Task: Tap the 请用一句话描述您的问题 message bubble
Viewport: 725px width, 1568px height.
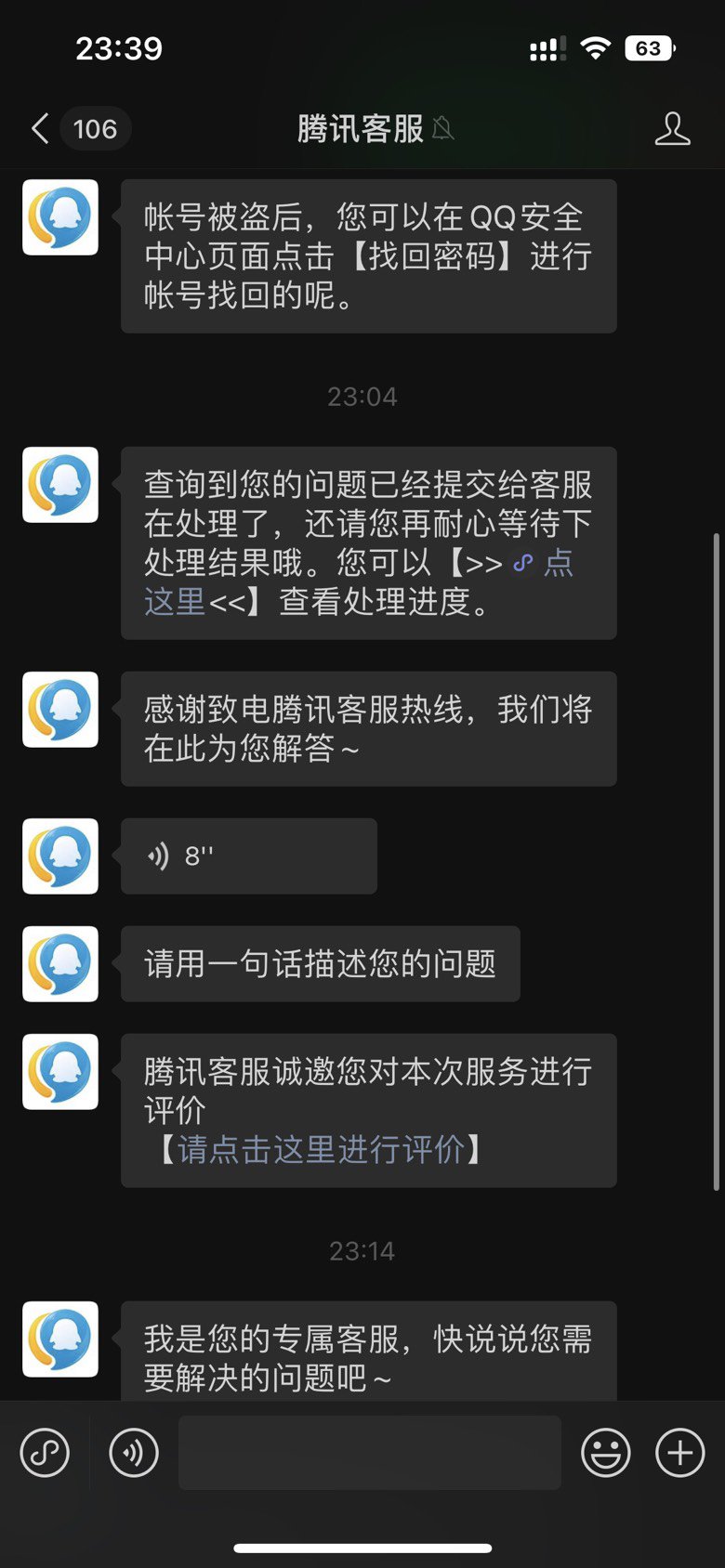Action: [x=320, y=964]
